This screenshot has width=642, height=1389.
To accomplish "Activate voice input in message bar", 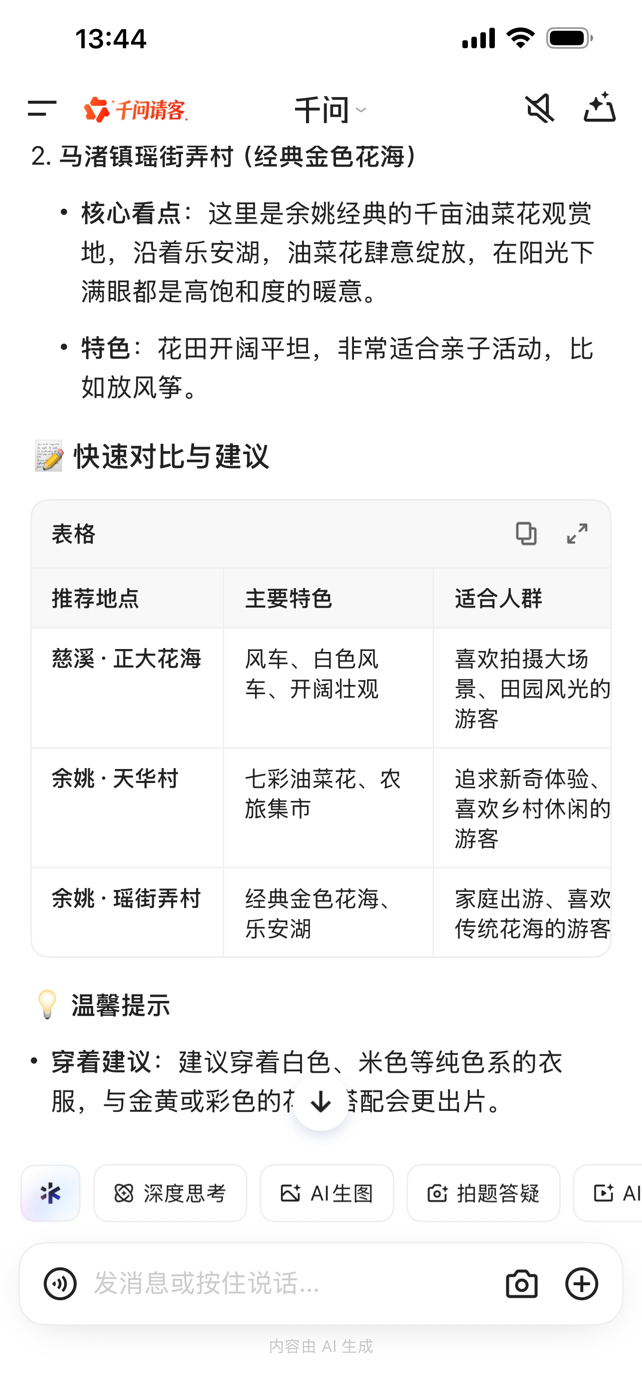I will pos(60,1283).
